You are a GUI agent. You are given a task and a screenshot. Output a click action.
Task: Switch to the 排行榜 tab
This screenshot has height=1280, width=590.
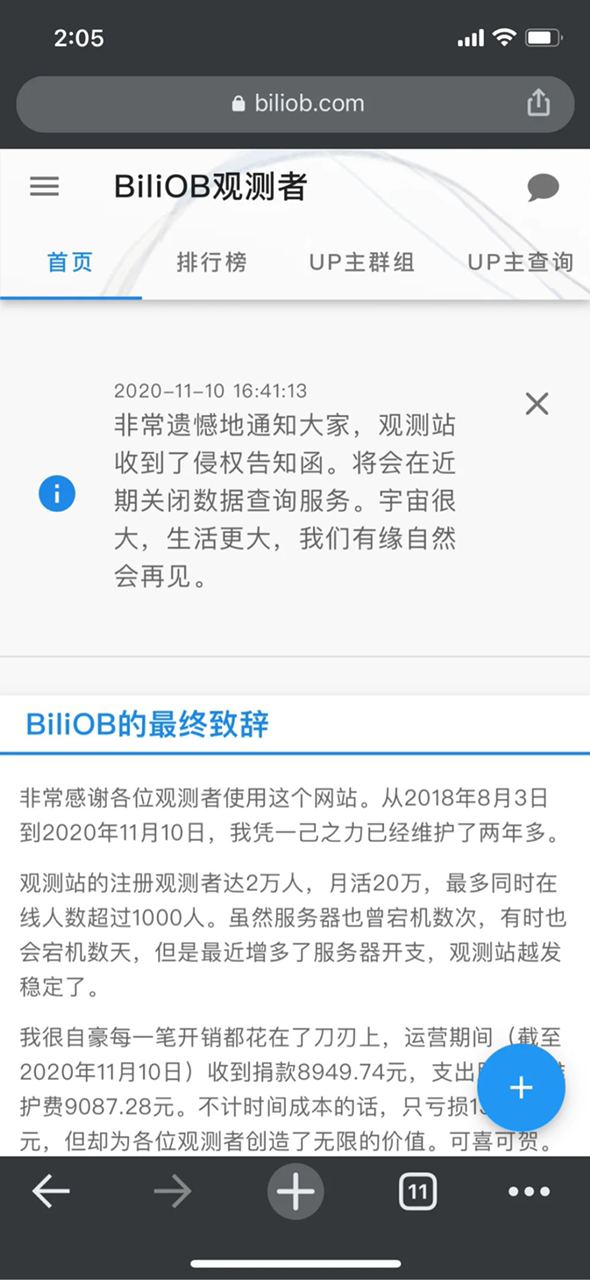212,262
